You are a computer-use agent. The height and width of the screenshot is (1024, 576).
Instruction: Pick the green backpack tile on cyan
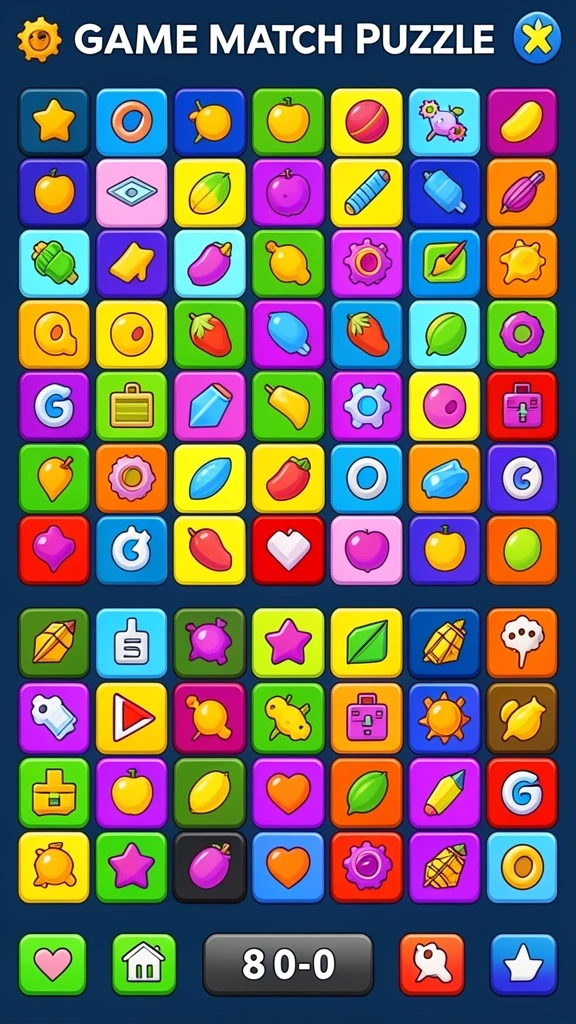tap(54, 263)
